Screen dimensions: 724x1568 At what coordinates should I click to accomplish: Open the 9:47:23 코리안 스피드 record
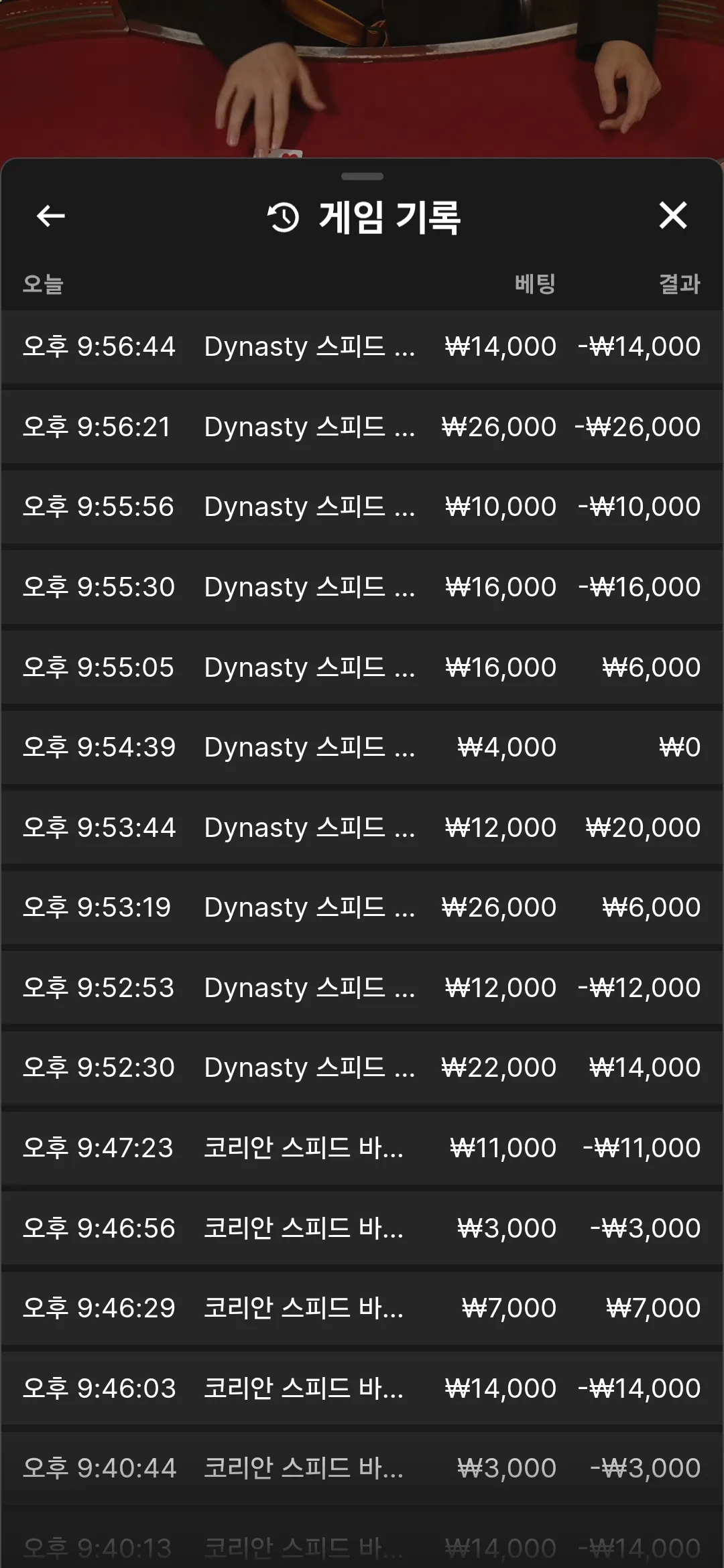pos(362,1147)
